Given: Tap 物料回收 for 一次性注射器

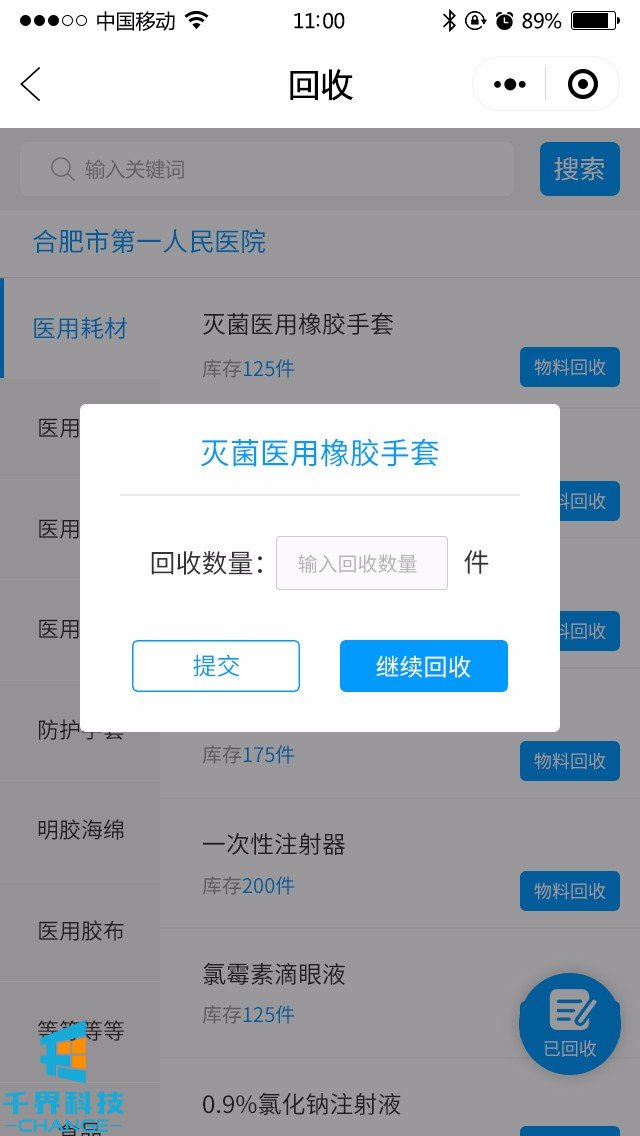Looking at the screenshot, I should point(569,891).
